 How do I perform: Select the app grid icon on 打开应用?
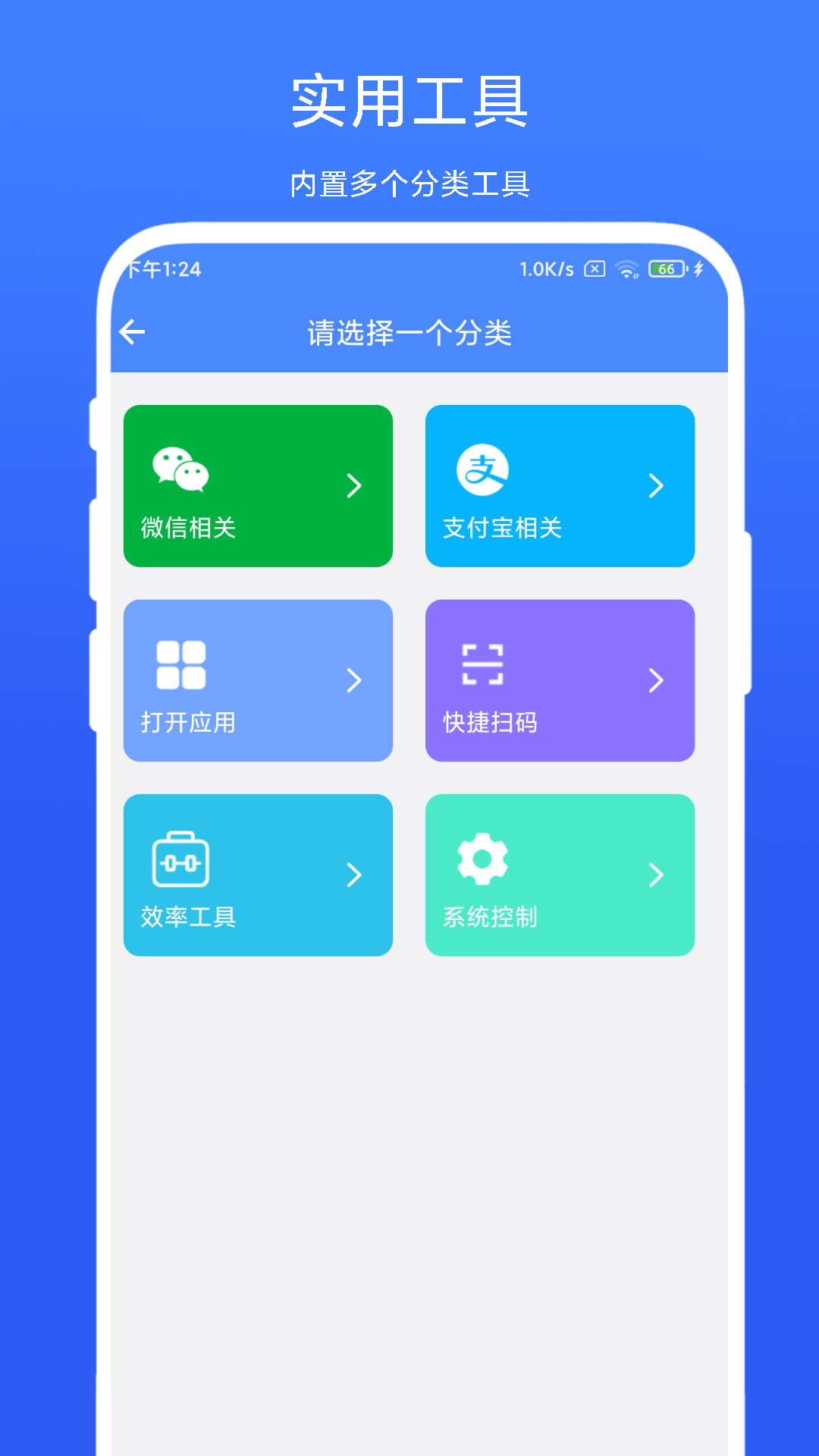tap(180, 663)
